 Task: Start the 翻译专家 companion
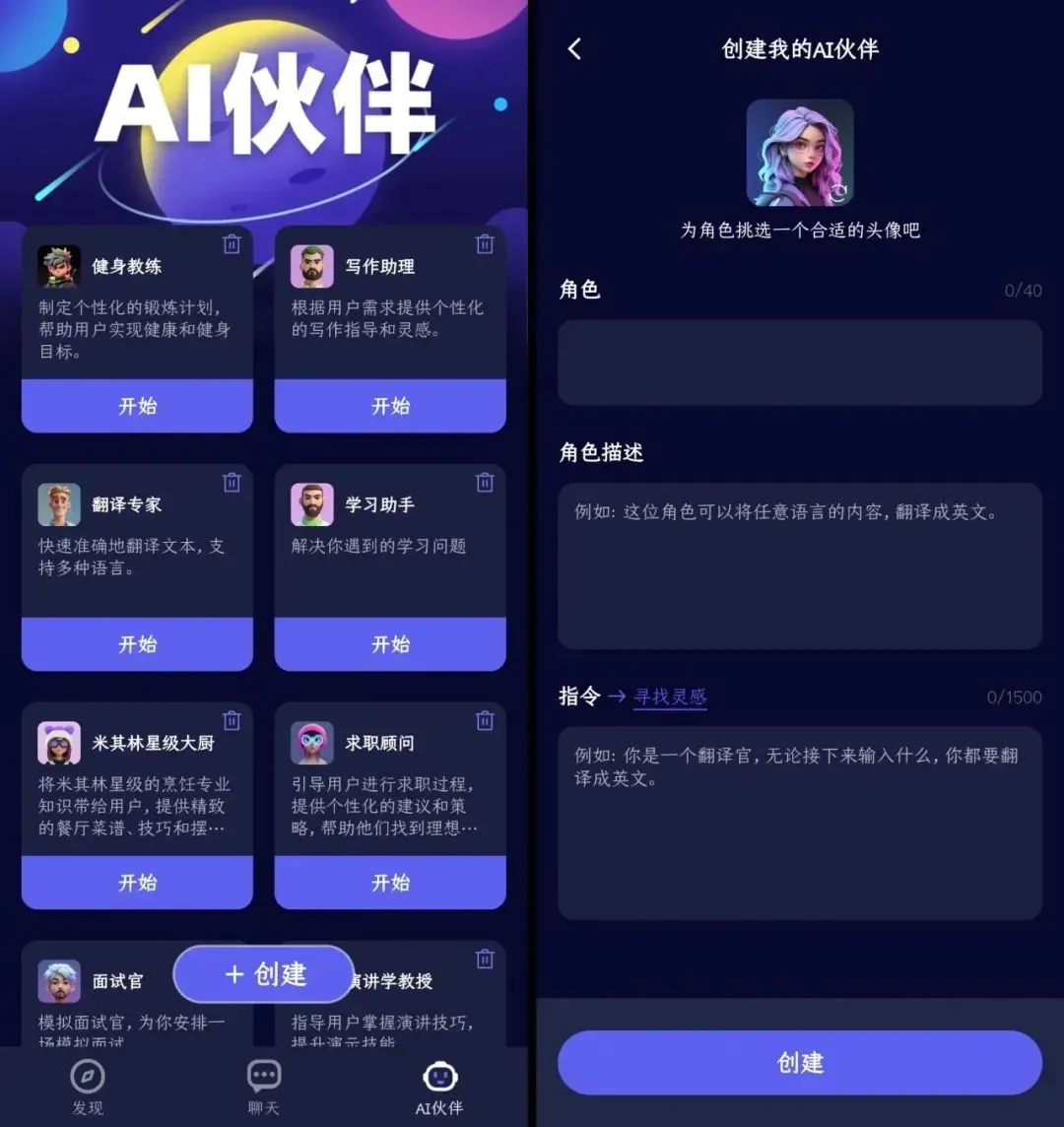(137, 644)
